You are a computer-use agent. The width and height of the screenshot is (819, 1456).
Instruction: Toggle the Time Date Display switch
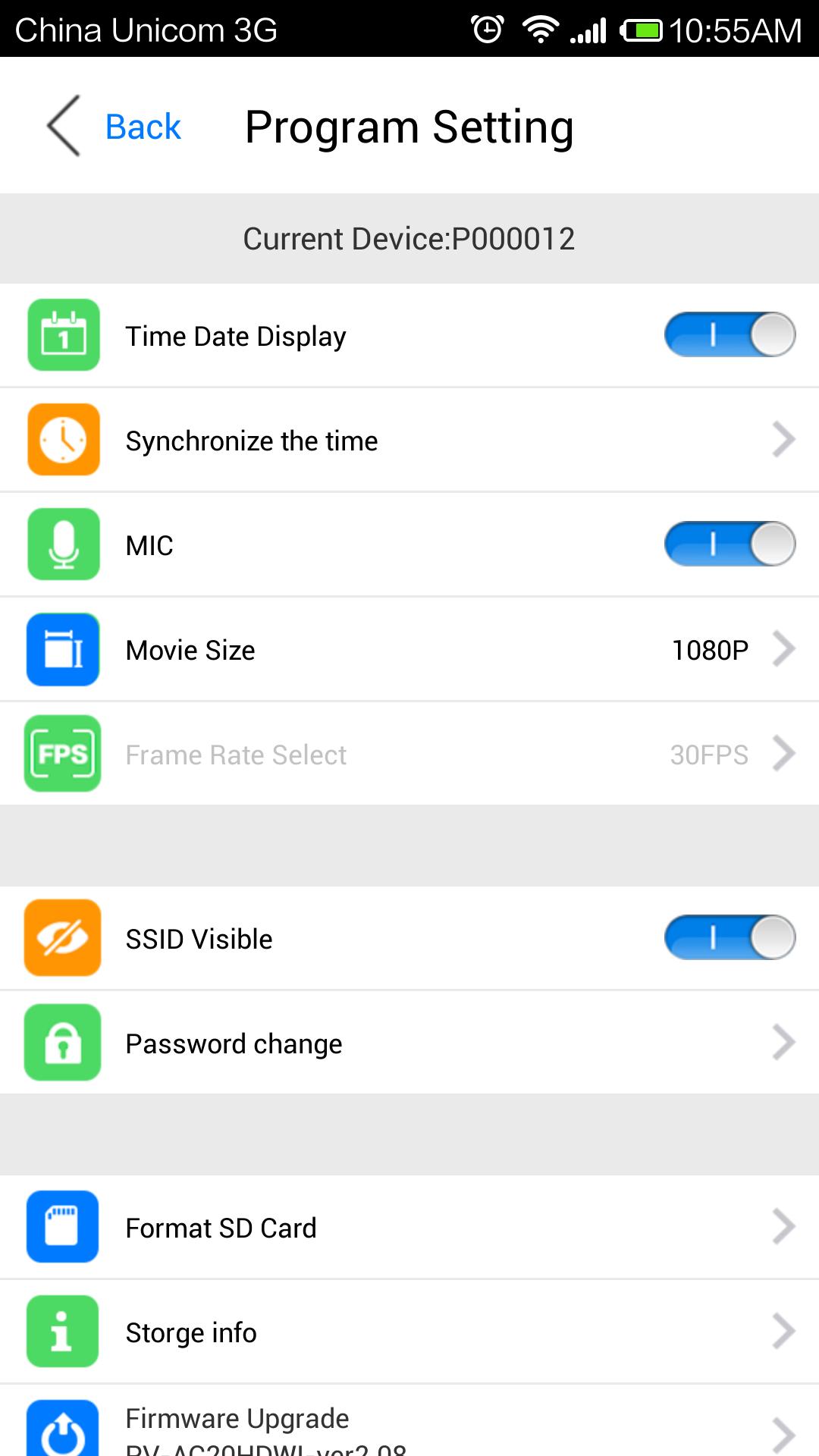tap(730, 335)
